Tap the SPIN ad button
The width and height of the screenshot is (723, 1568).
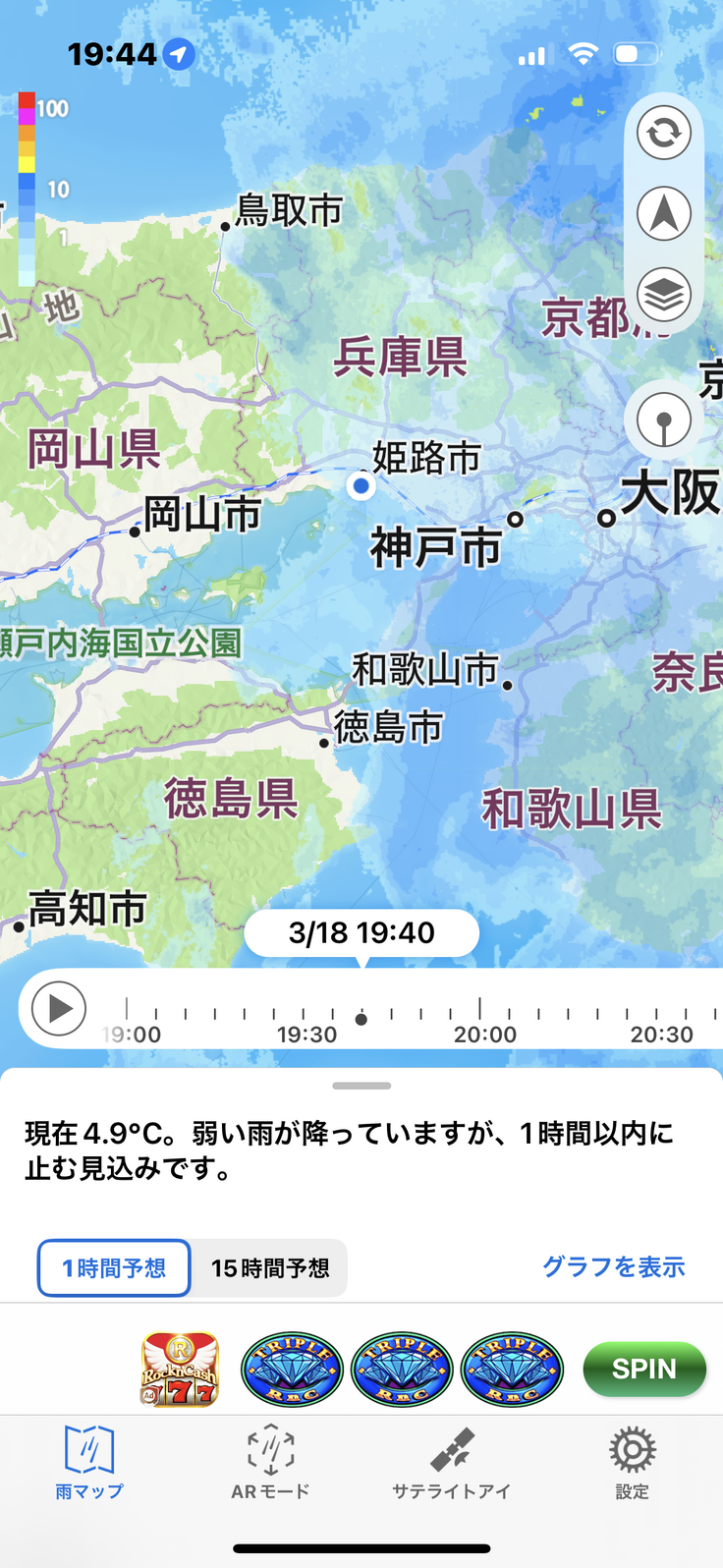(x=644, y=1369)
